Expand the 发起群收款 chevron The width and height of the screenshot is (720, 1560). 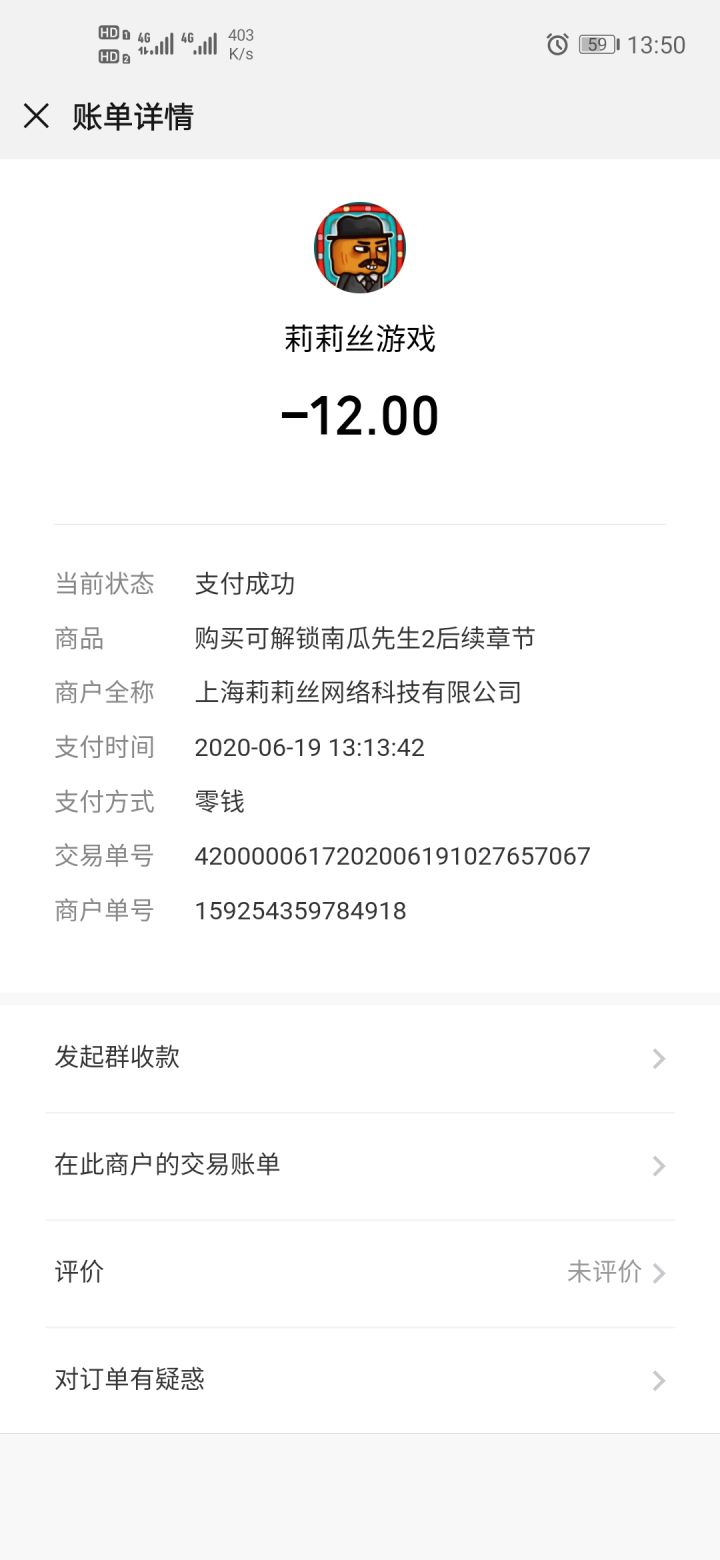(x=658, y=1058)
